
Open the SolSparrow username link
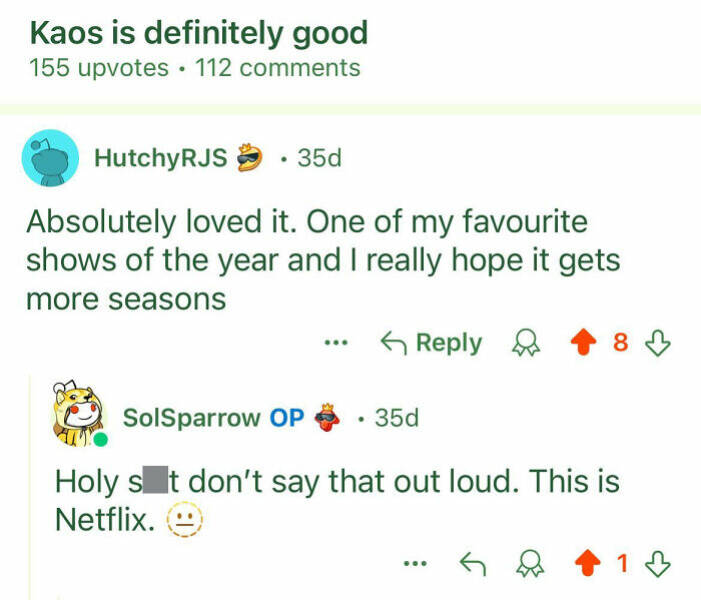click(x=190, y=417)
